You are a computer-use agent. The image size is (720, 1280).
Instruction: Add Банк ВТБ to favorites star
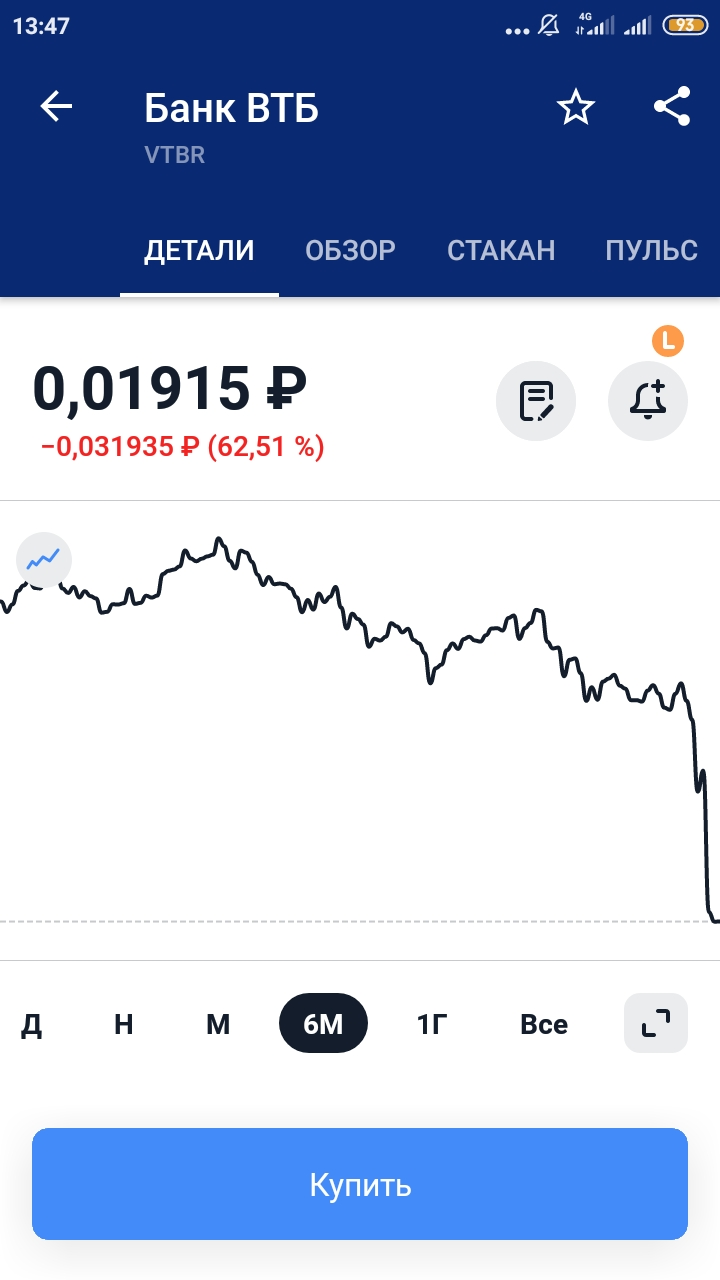(576, 106)
